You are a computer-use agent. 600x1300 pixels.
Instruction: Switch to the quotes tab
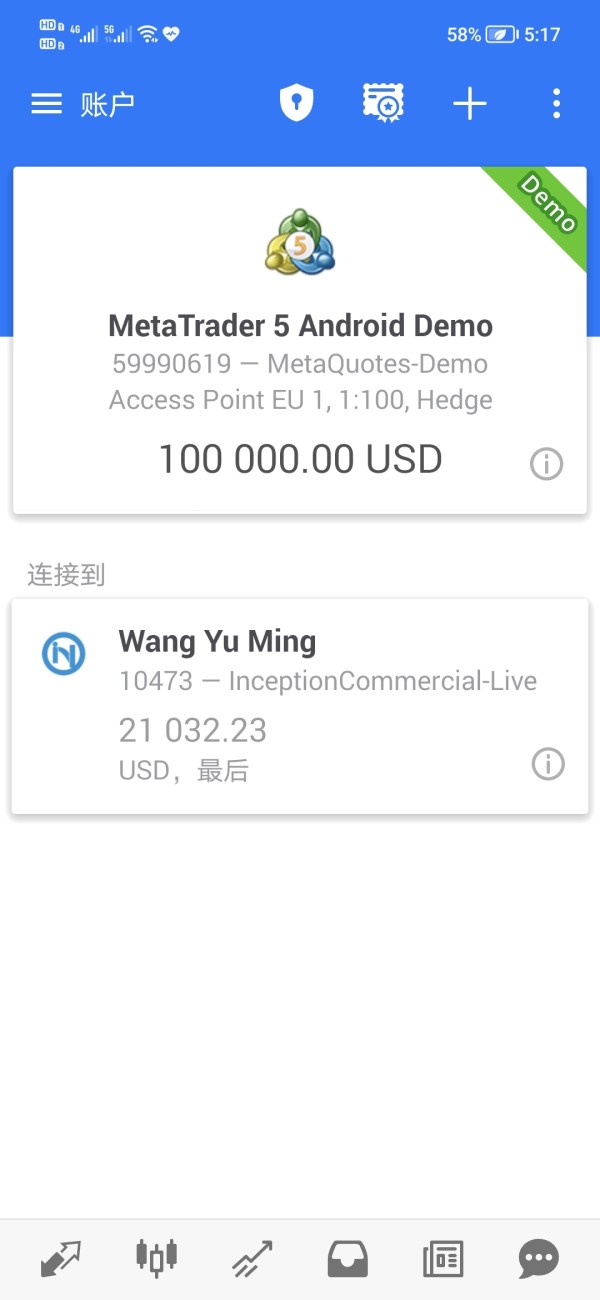[x=61, y=1258]
